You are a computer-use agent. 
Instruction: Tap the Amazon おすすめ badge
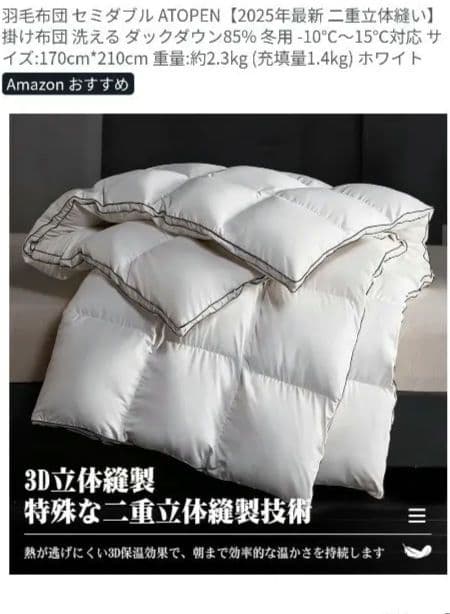coord(68,84)
